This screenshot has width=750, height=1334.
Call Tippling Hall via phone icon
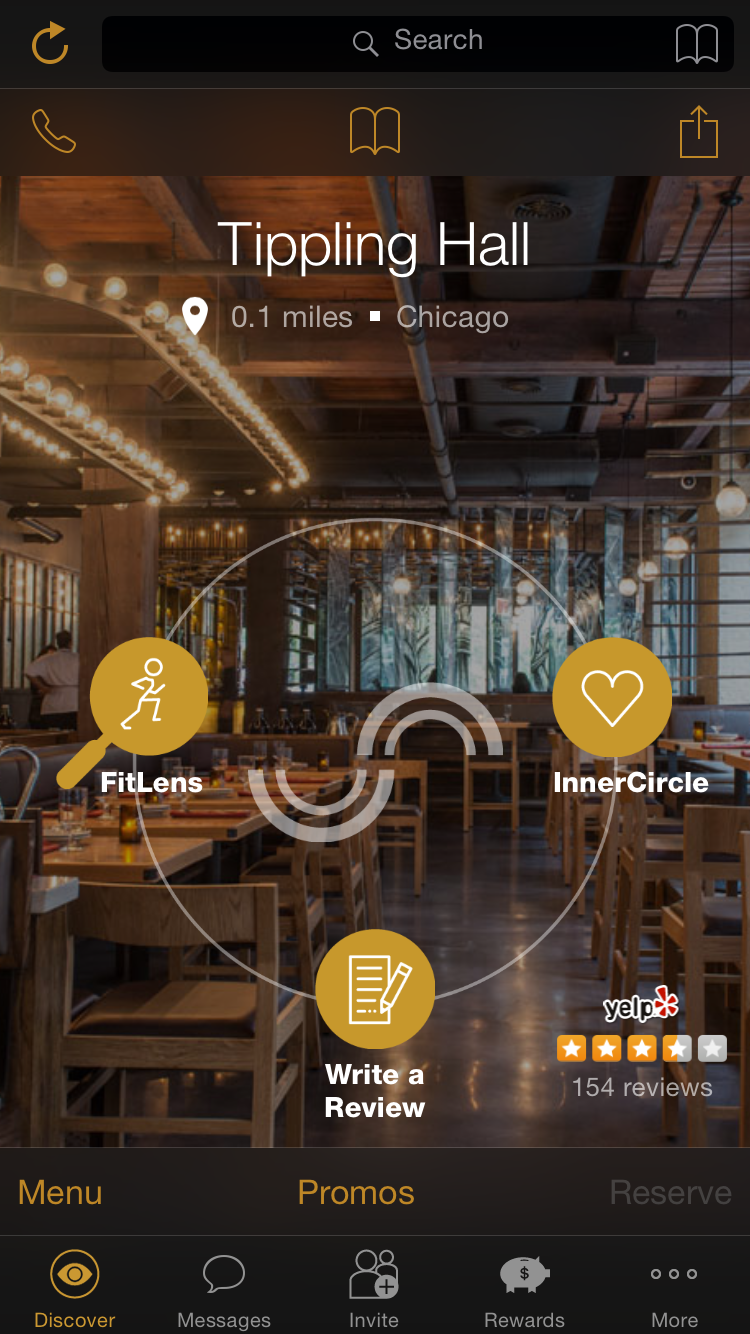pos(54,131)
